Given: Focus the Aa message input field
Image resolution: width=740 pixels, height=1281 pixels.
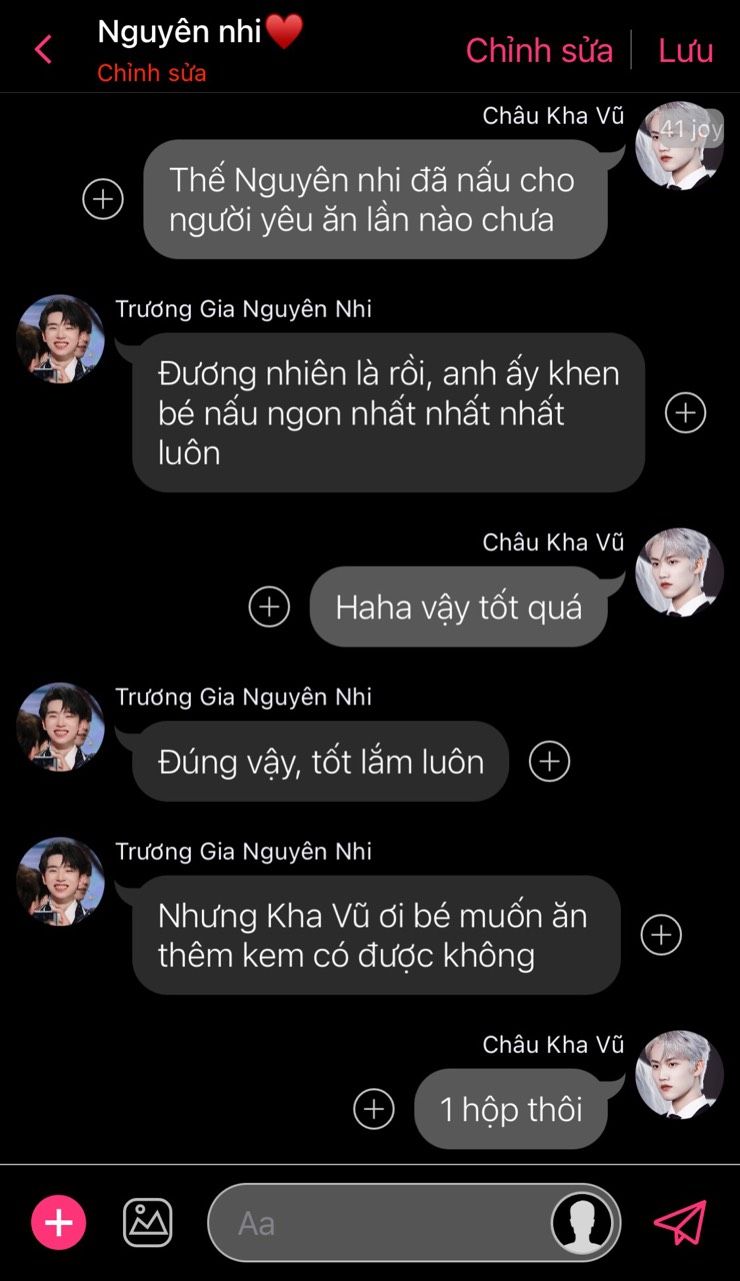Looking at the screenshot, I should coord(380,1222).
